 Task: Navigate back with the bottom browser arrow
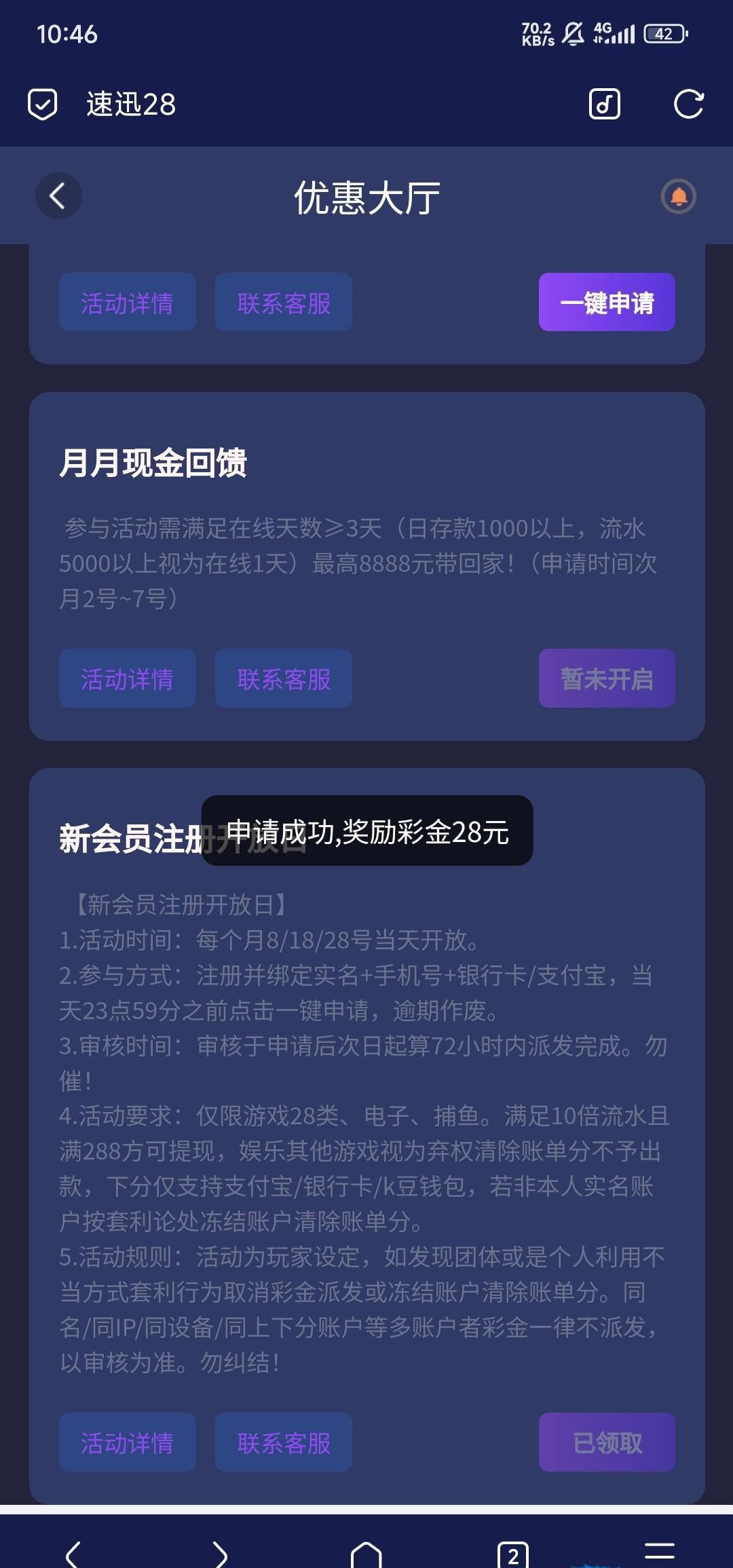click(73, 1552)
